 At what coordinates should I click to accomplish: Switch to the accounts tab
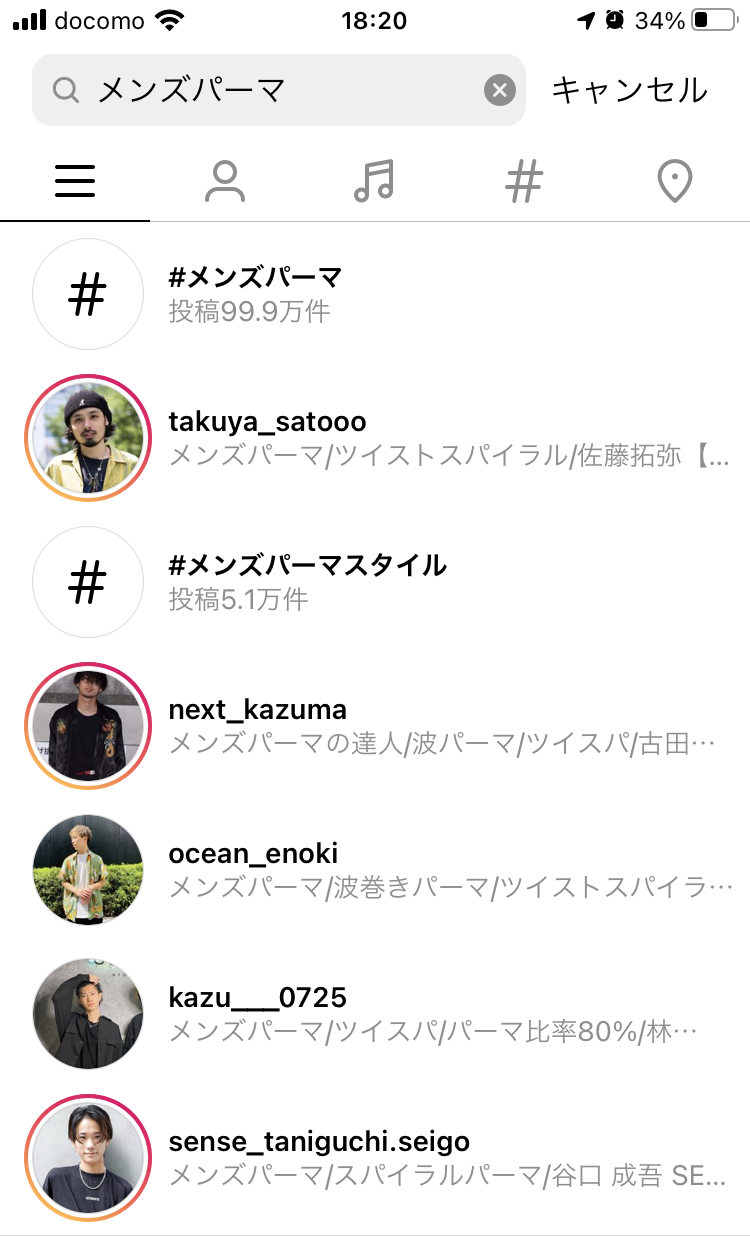[x=225, y=181]
